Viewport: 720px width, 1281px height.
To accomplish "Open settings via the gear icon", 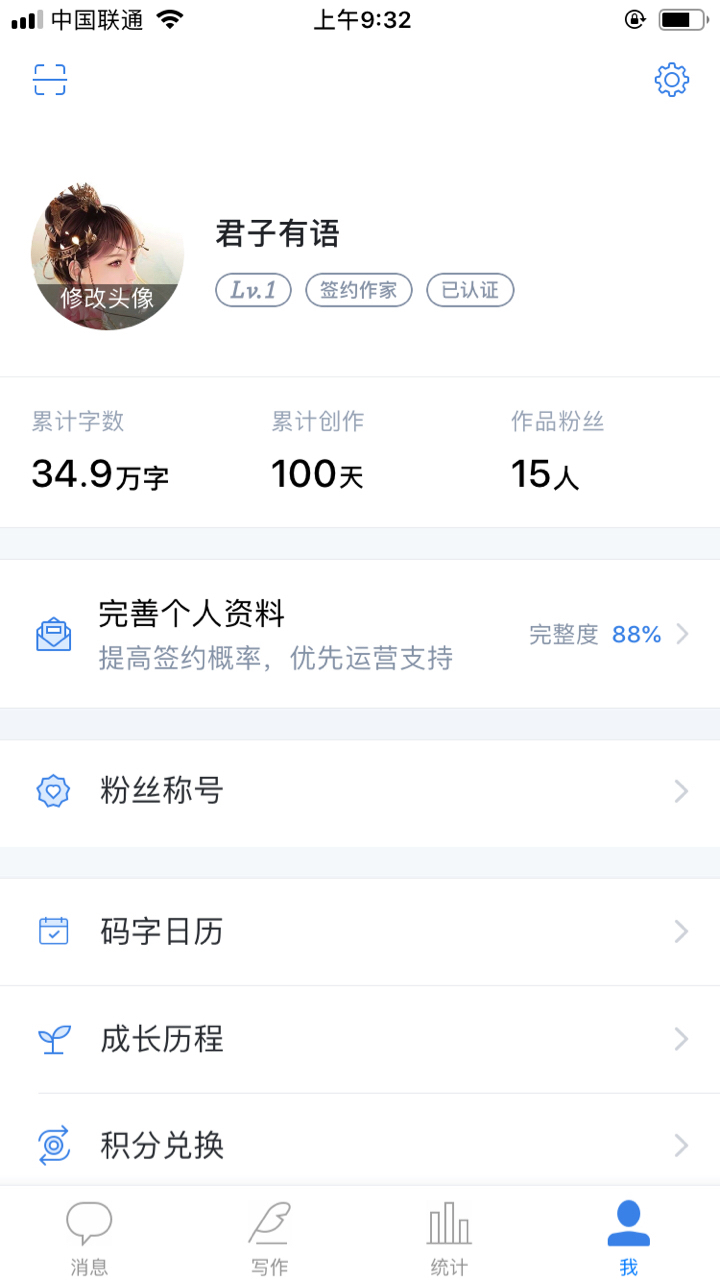I will tap(672, 79).
